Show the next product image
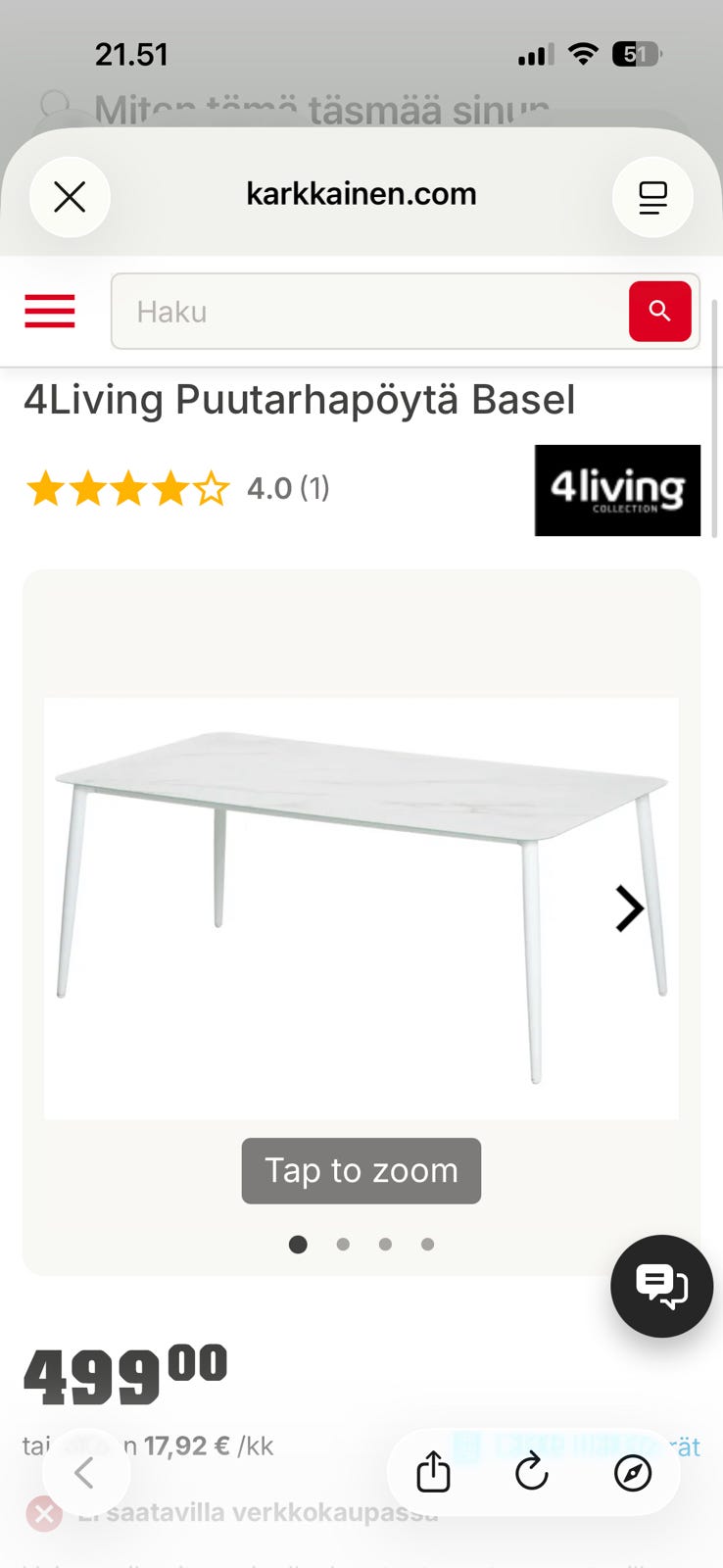723x1568 pixels. coord(629,908)
